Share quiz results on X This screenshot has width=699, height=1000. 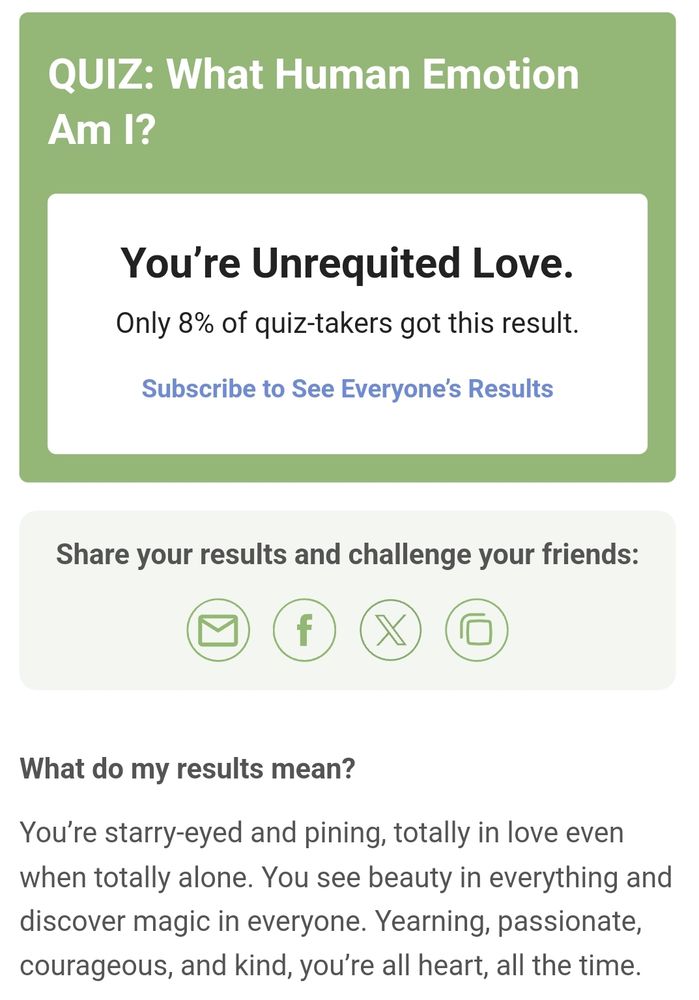click(x=390, y=630)
